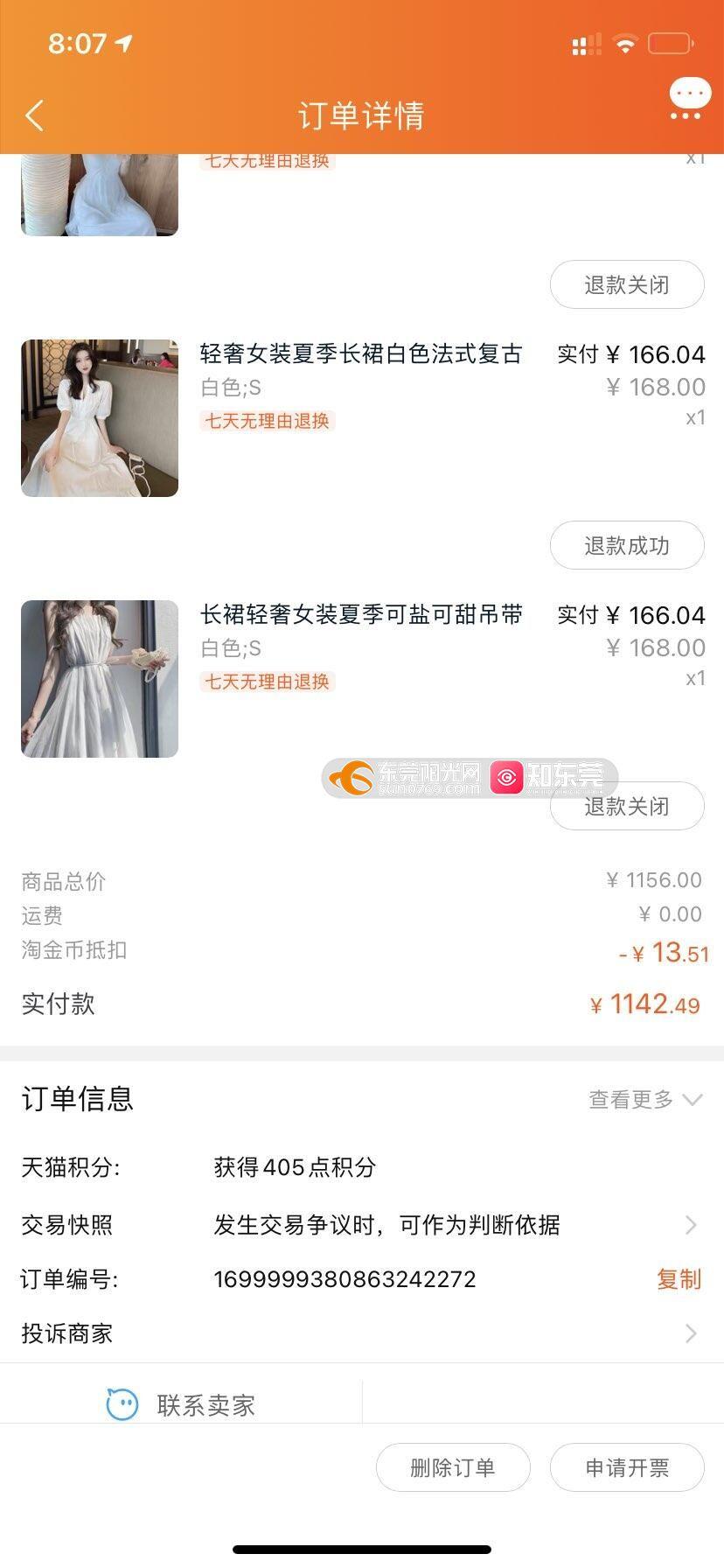Copy the order number with 复制
The width and height of the screenshot is (724, 1568).
679,1279
